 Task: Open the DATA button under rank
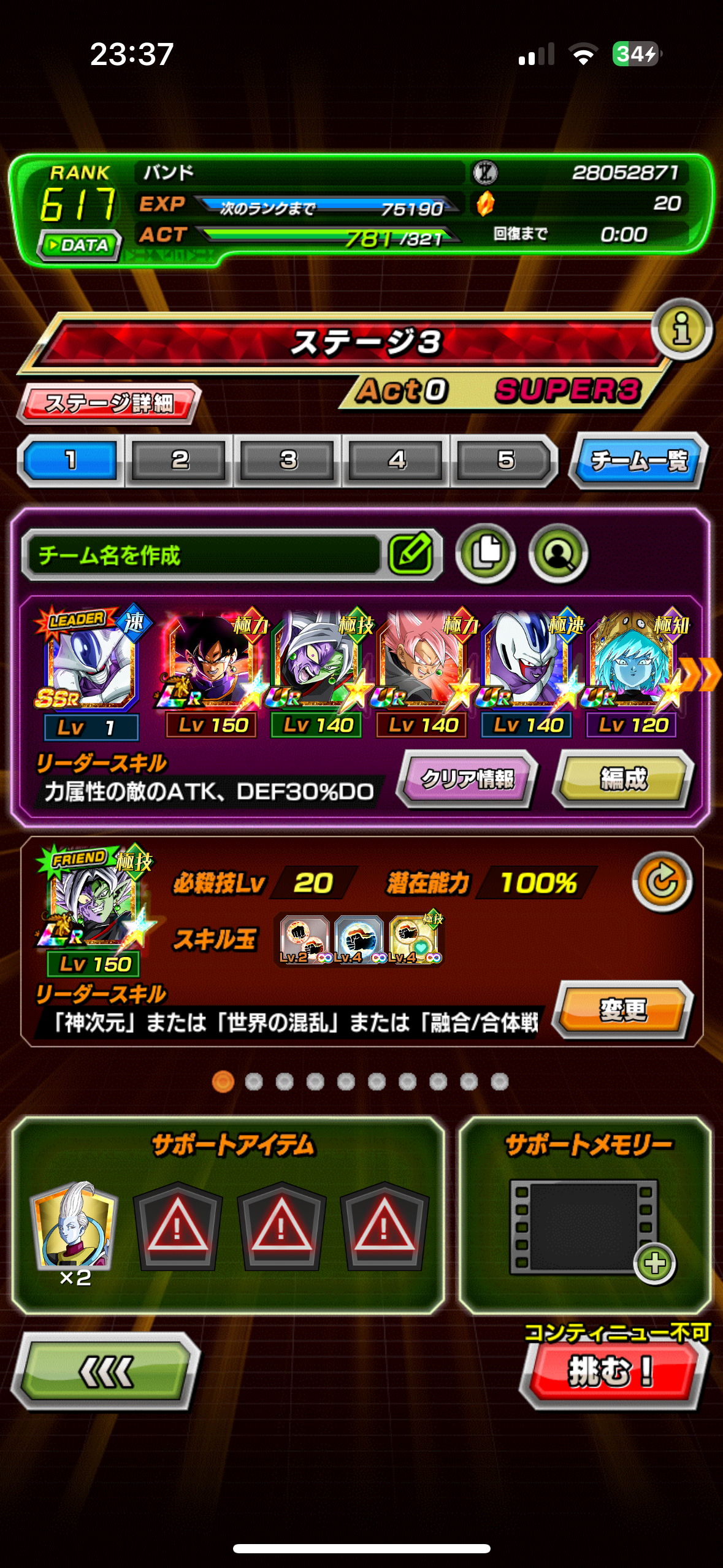(x=78, y=245)
